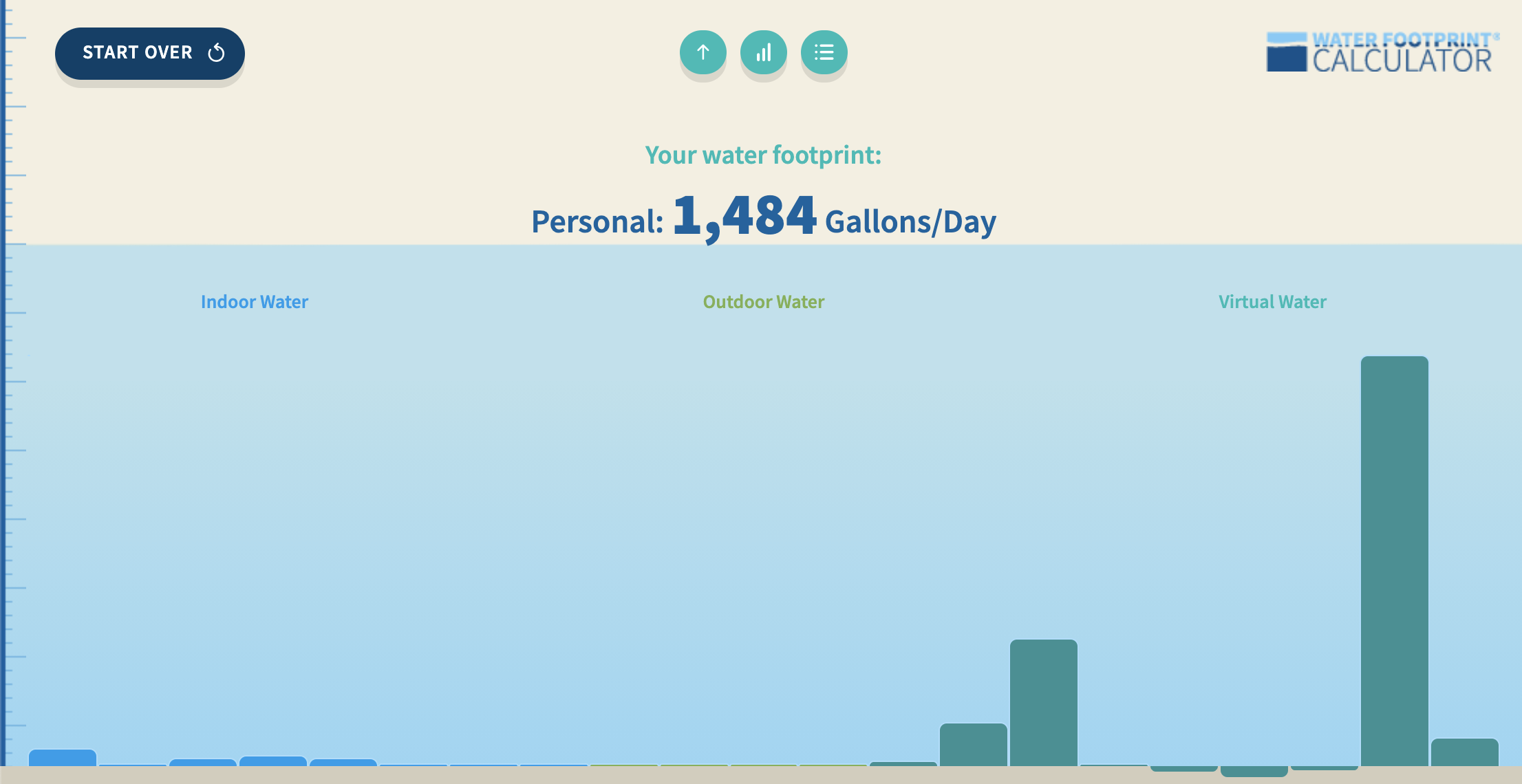The height and width of the screenshot is (784, 1522).
Task: Open the list view button
Action: pos(824,52)
